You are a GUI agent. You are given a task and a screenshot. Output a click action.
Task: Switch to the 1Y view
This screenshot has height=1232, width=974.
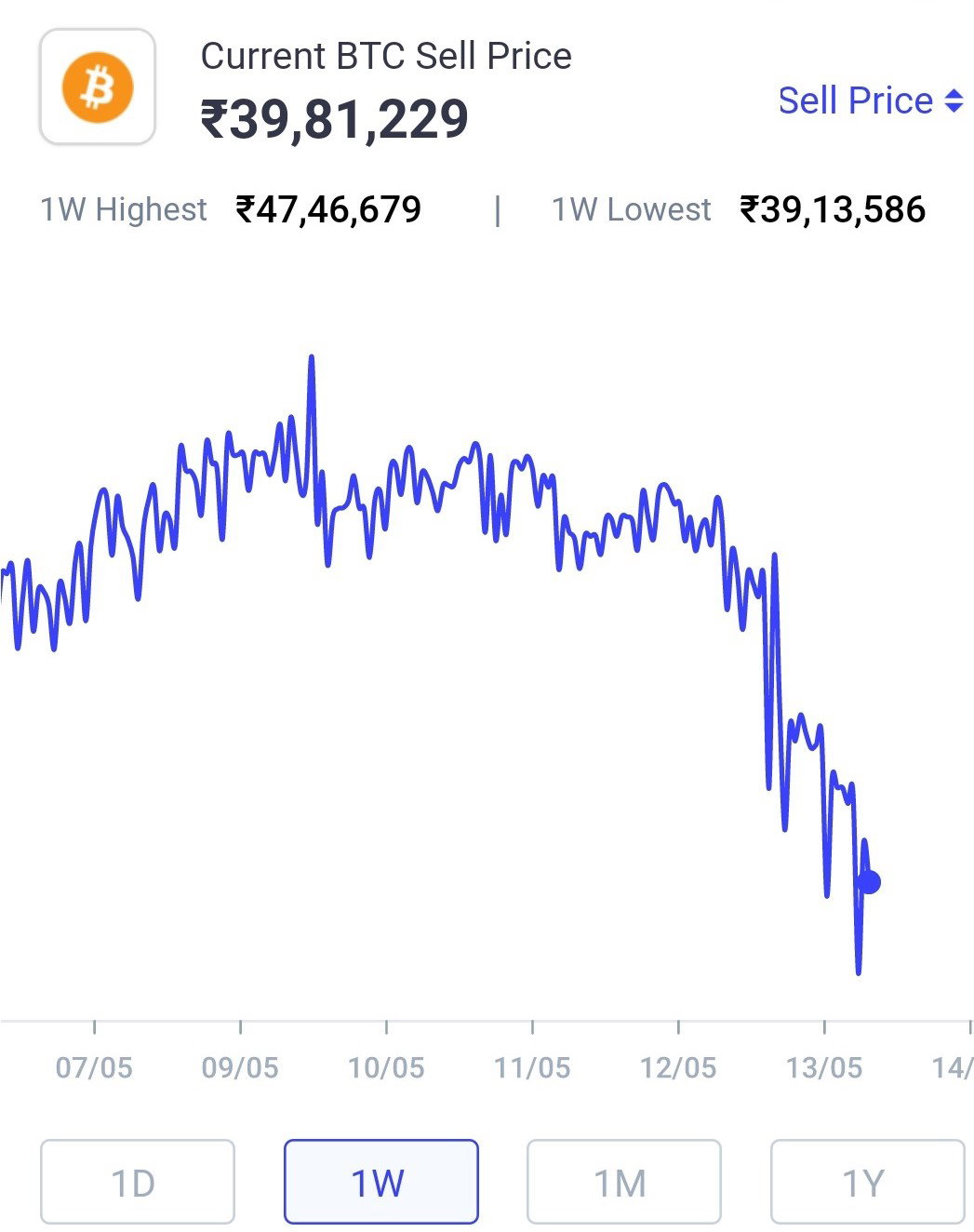pyautogui.click(x=868, y=1182)
